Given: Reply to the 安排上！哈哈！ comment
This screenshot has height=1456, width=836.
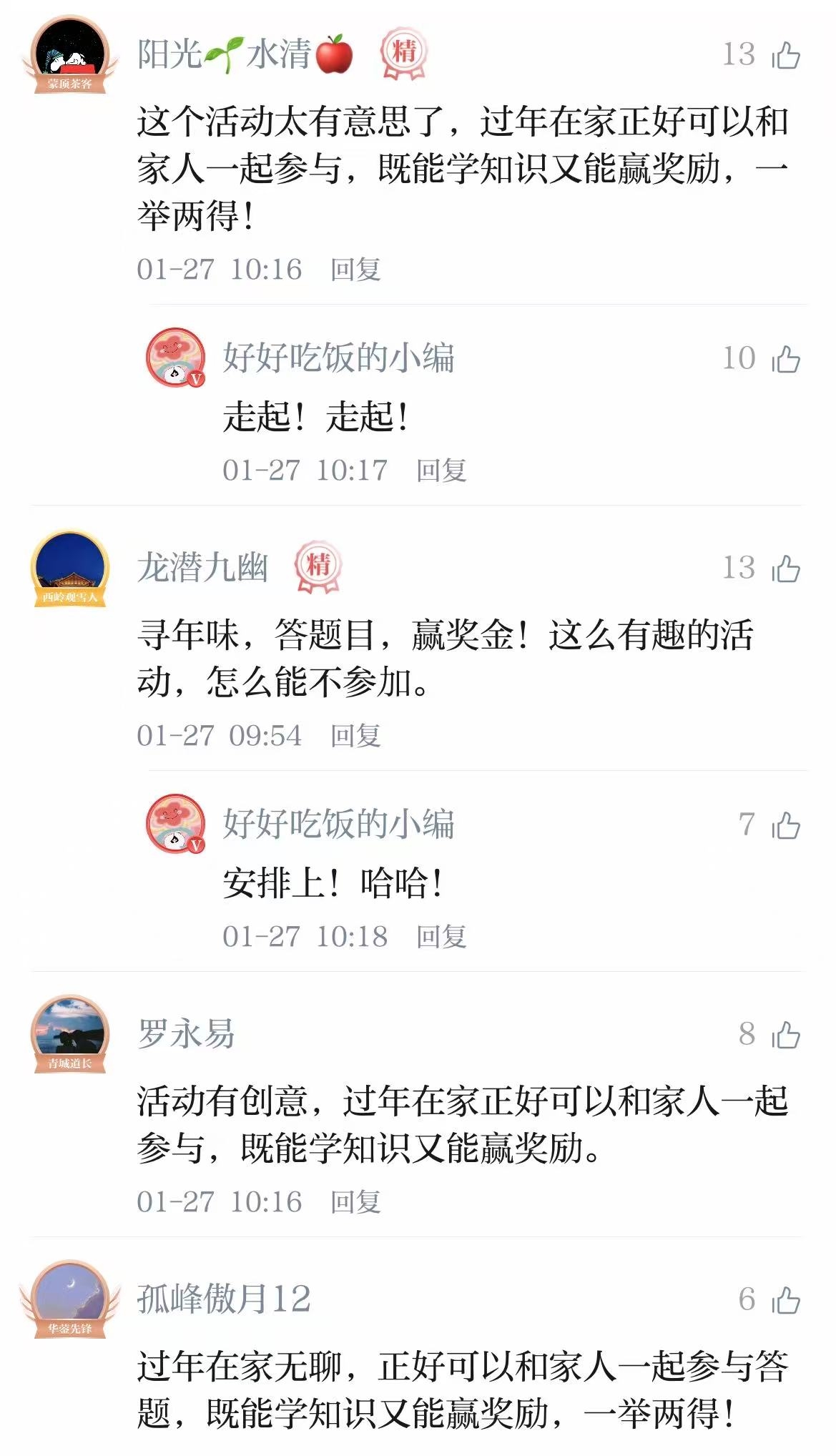Looking at the screenshot, I should tap(441, 937).
